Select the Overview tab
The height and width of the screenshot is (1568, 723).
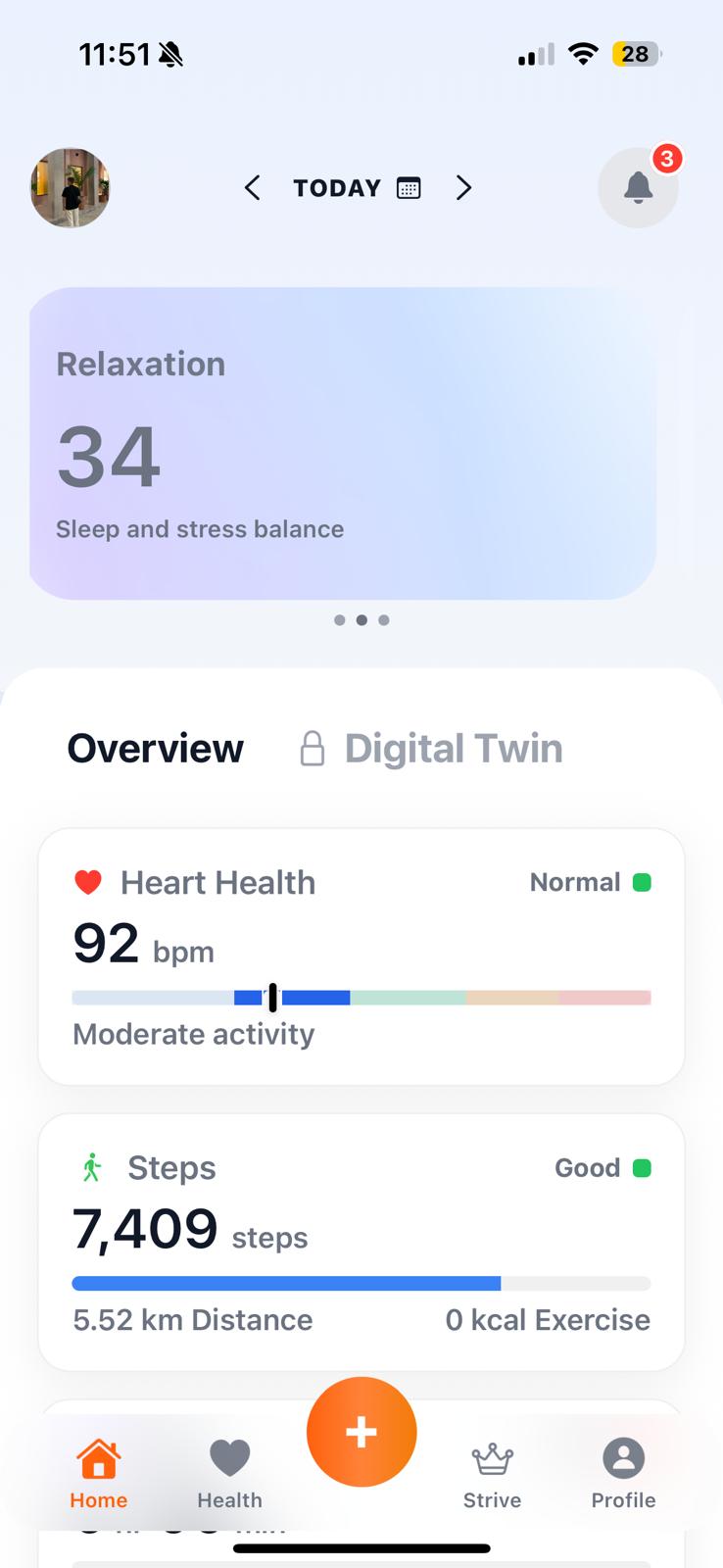click(x=155, y=749)
